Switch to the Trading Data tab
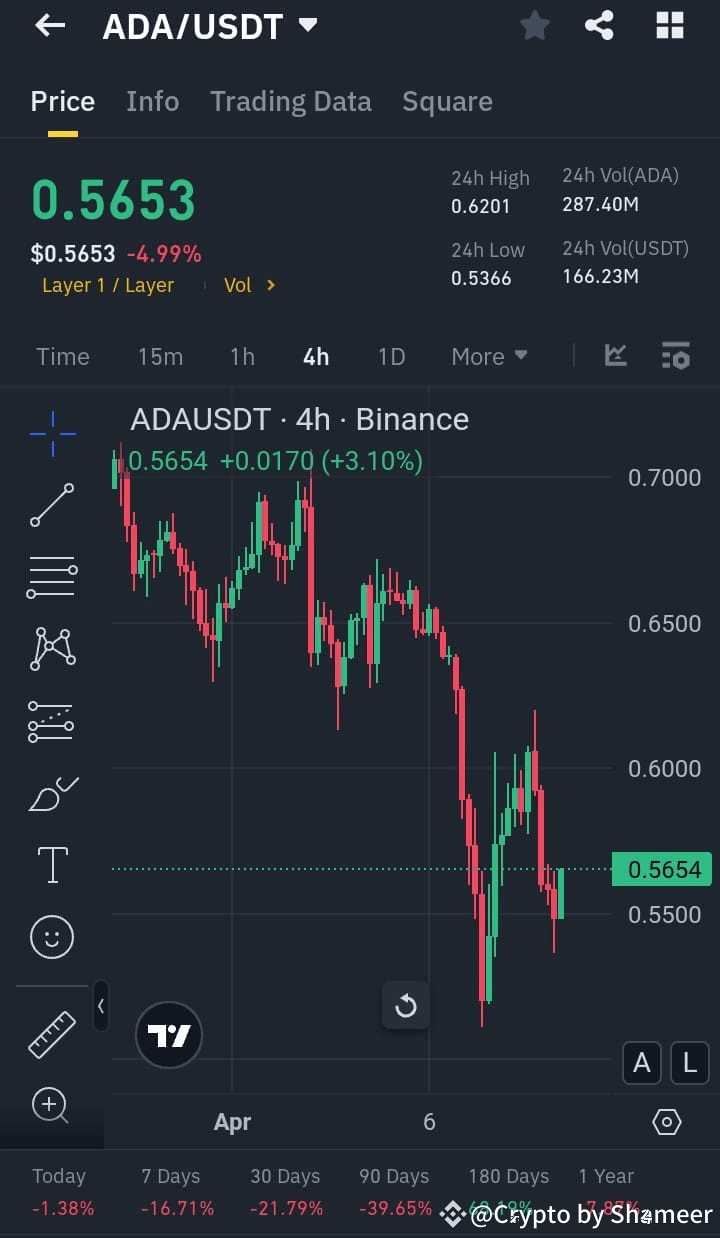This screenshot has height=1238, width=720. pos(291,101)
